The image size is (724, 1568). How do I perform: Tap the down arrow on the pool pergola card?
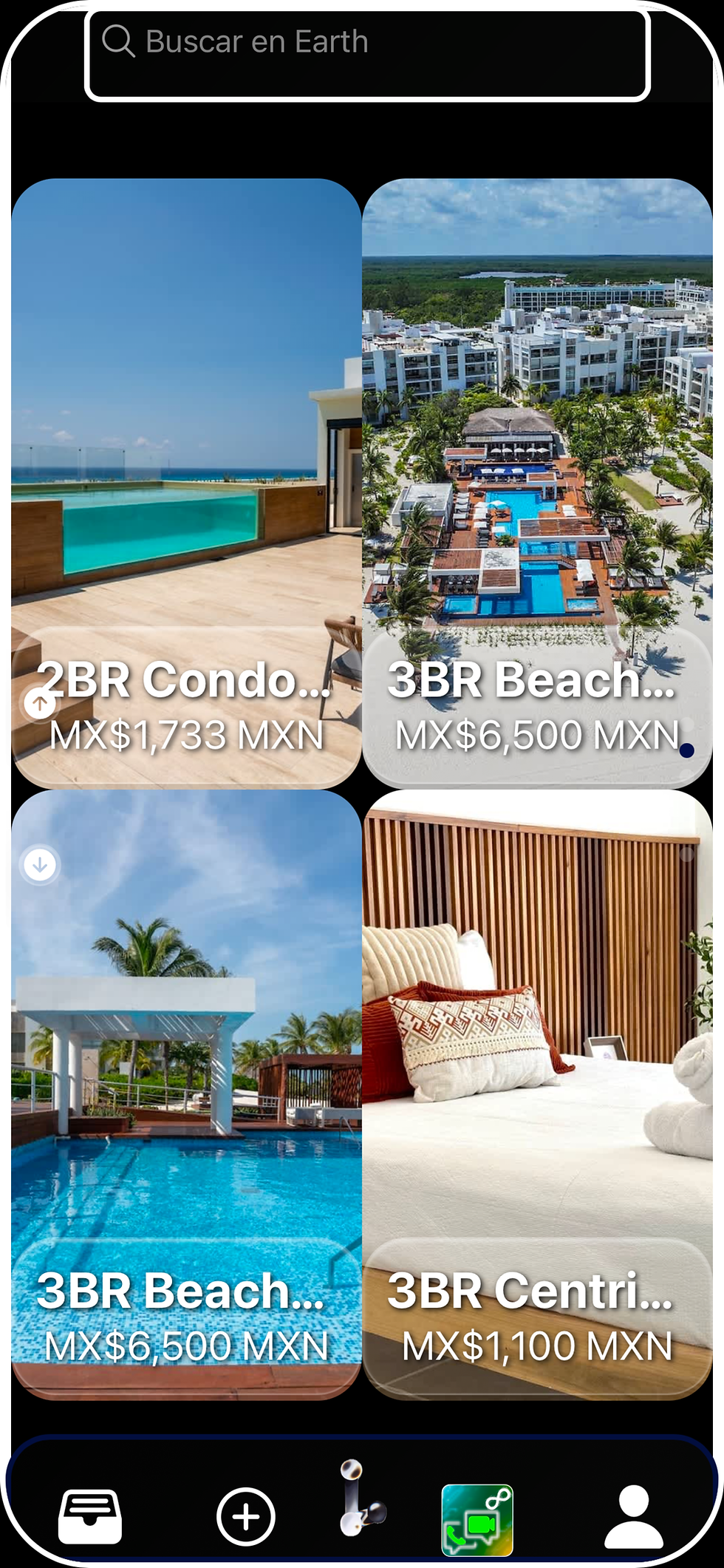pos(40,863)
